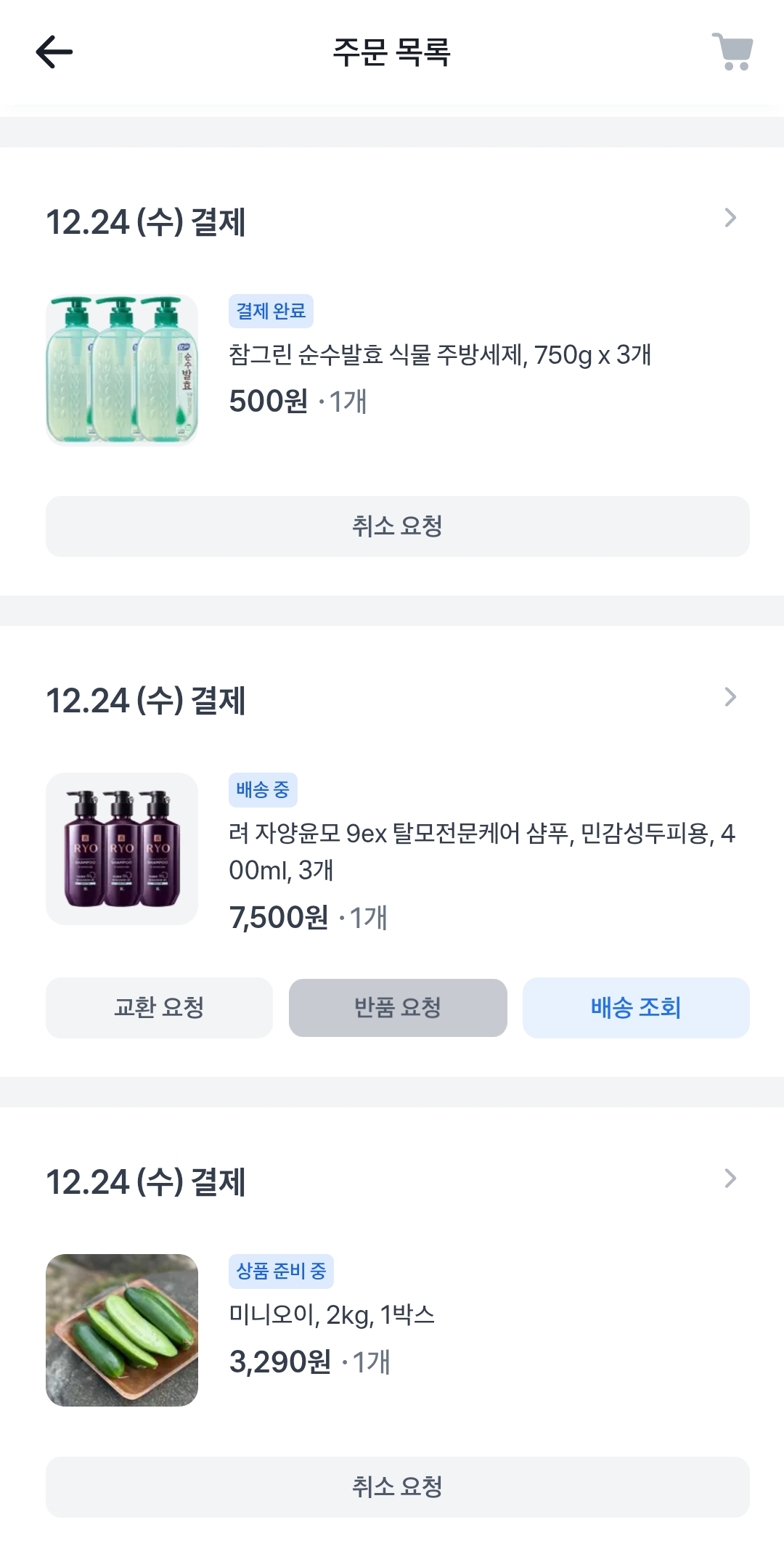View the 려 자양윤모 샴푸 product image
This screenshot has width=784, height=1546.
[122, 849]
